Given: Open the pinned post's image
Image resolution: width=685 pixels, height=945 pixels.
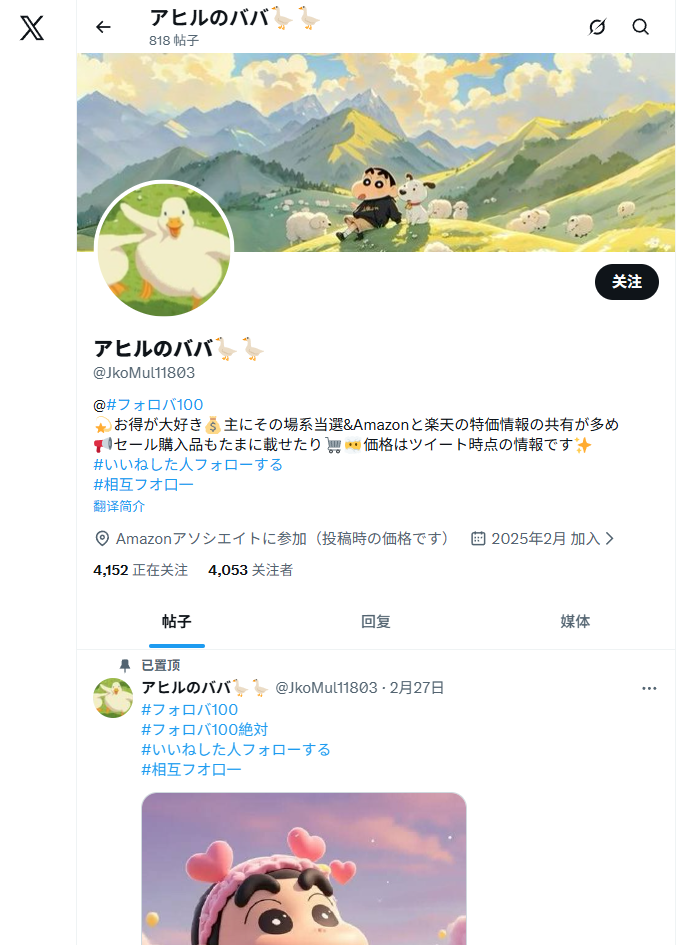Looking at the screenshot, I should (x=303, y=868).
